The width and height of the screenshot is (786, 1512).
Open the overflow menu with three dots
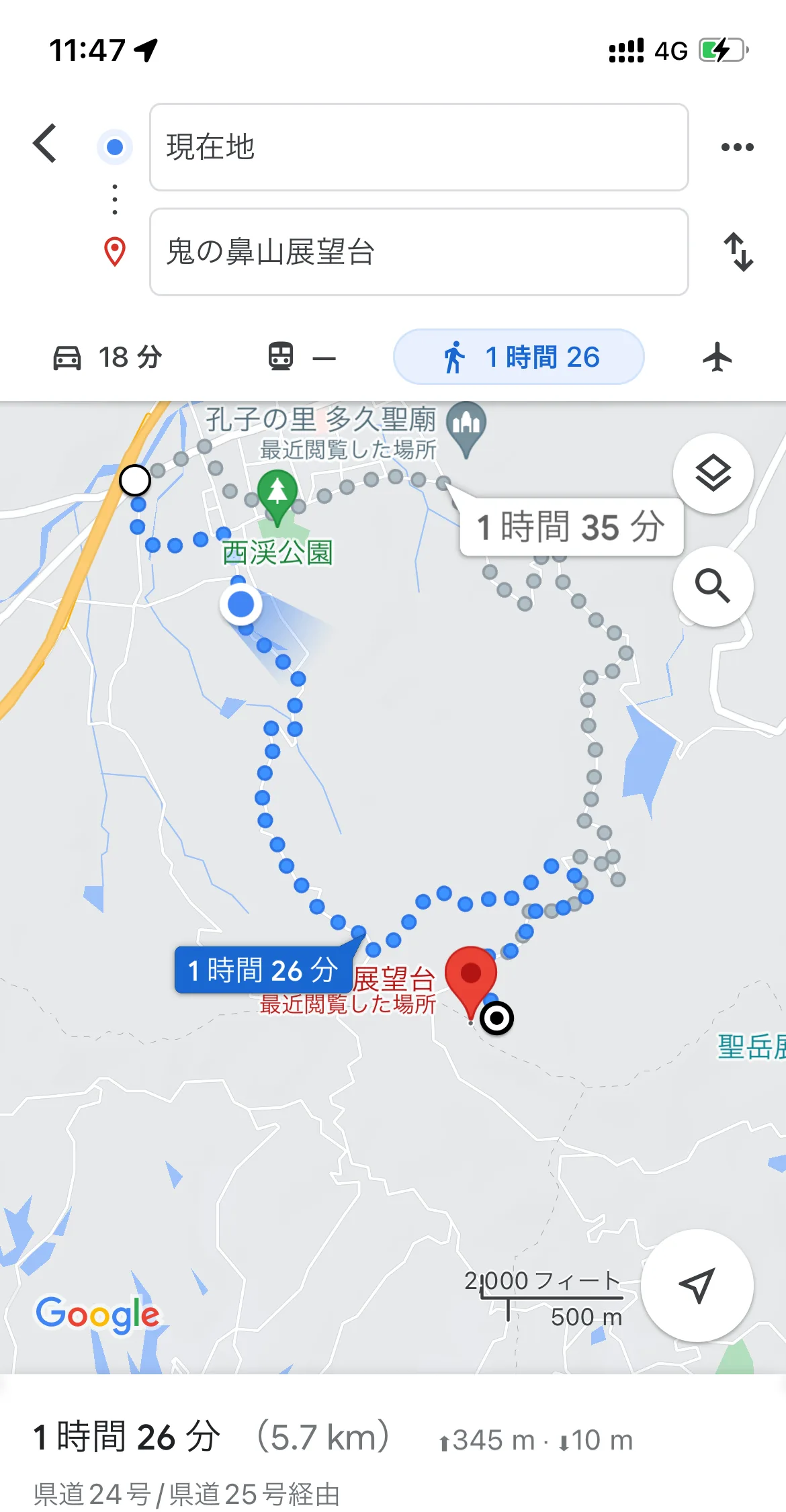(737, 147)
